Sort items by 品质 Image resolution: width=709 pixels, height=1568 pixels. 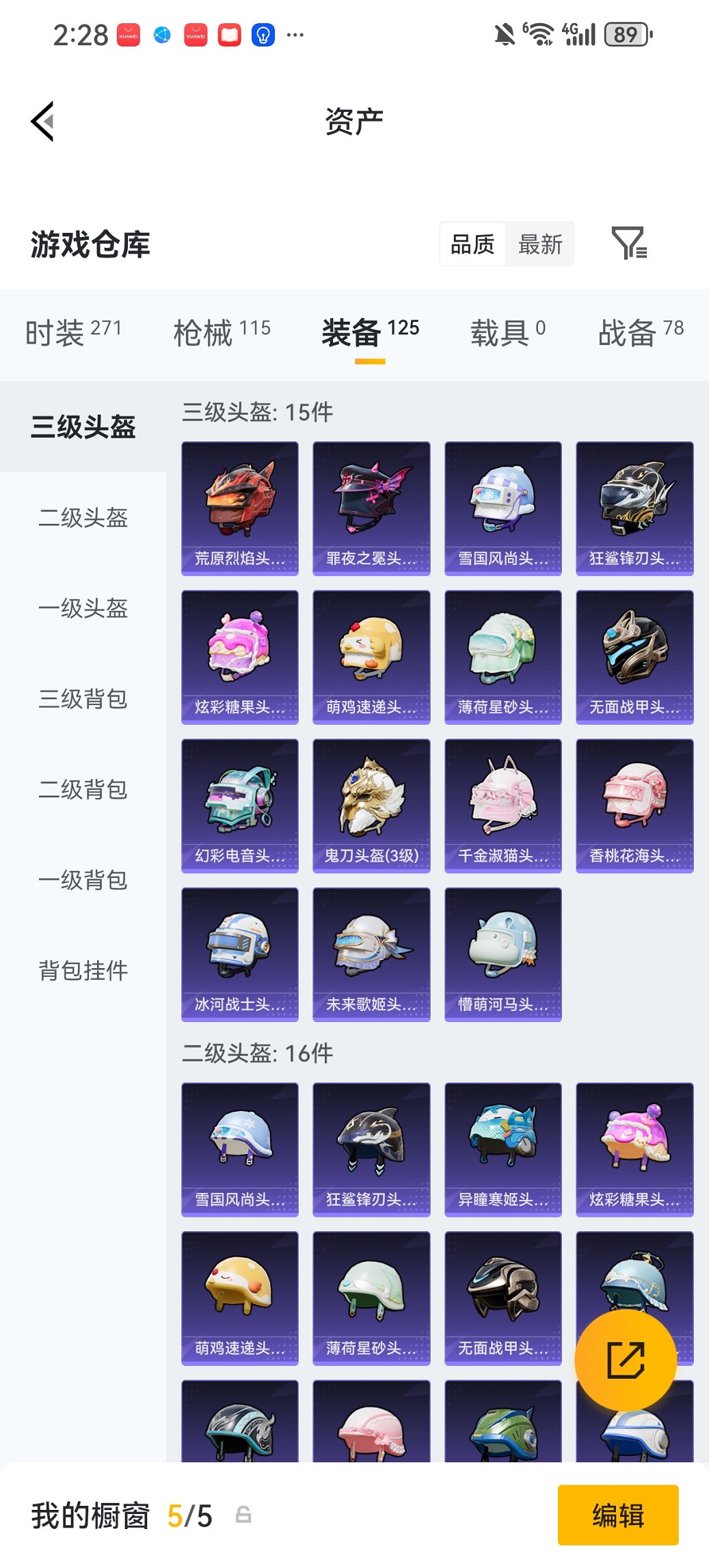coord(472,245)
